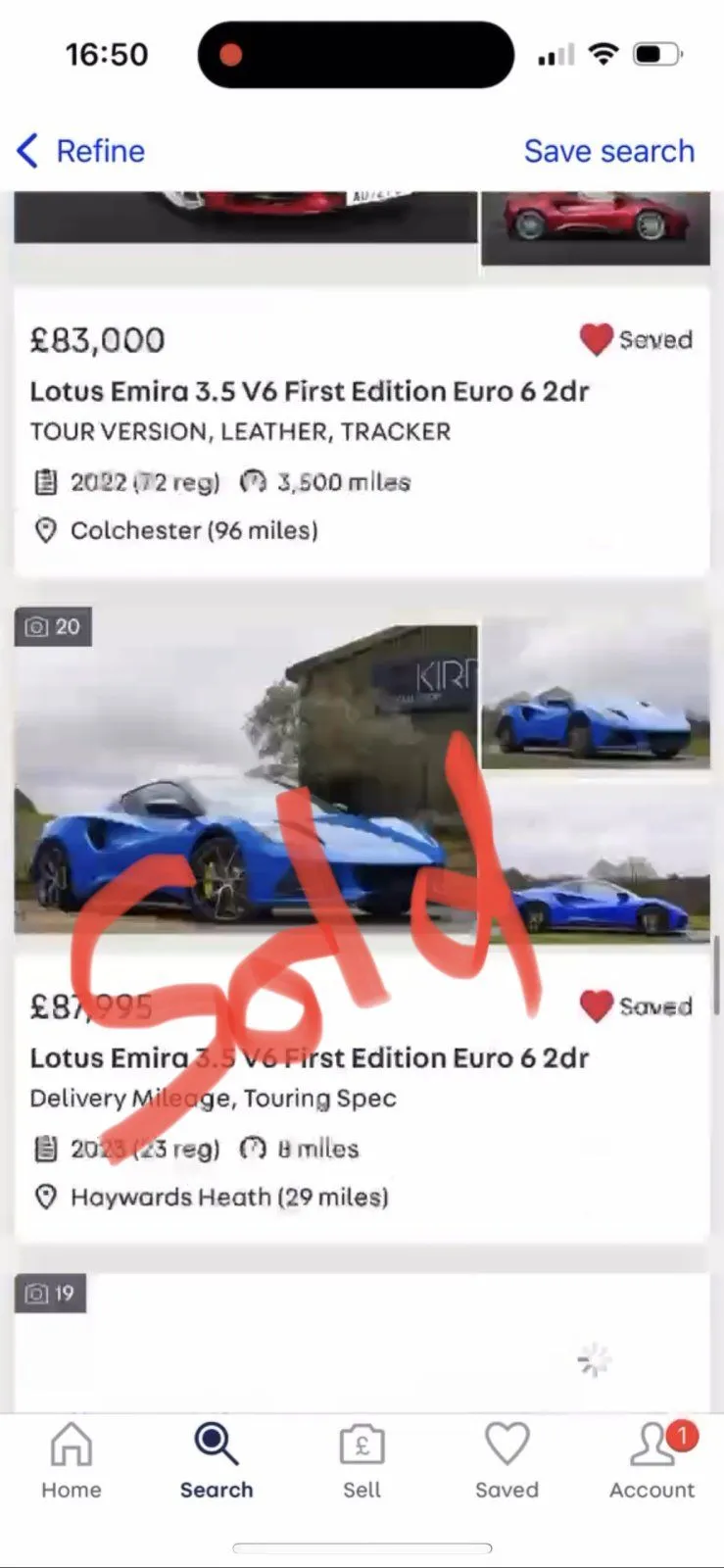
Task: Open the Account tab
Action: (652, 1460)
